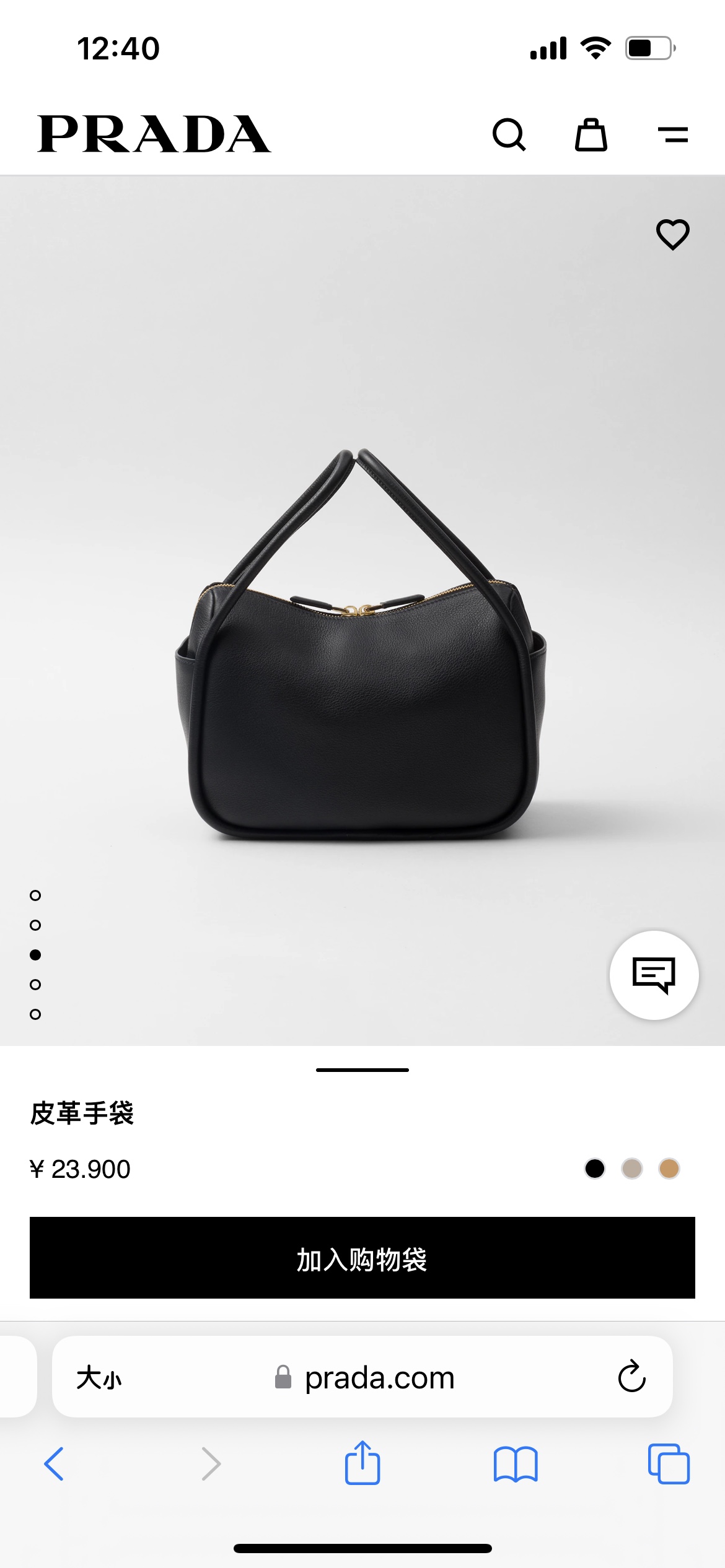Choose the tan color swatch
This screenshot has height=1568, width=725.
[x=669, y=1169]
